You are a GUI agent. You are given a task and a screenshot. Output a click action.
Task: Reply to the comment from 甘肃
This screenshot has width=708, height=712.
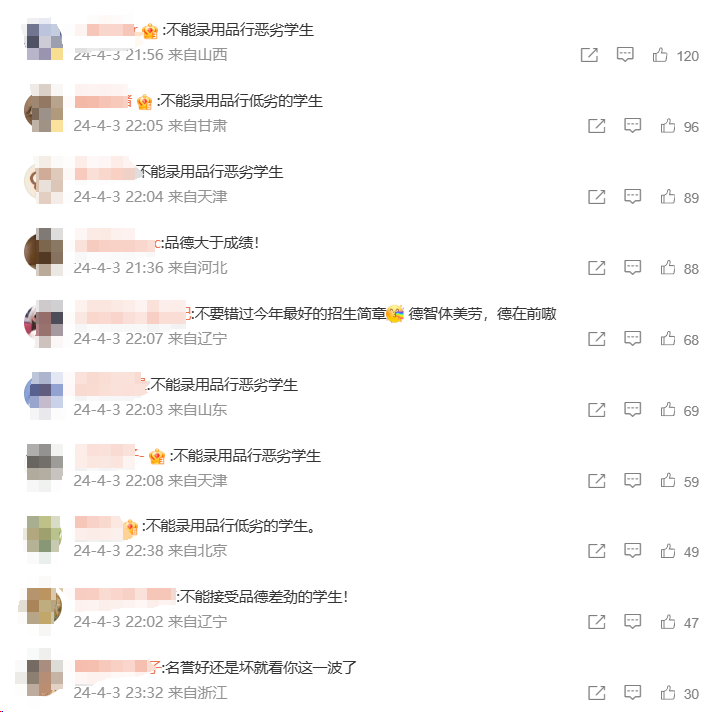(x=632, y=126)
